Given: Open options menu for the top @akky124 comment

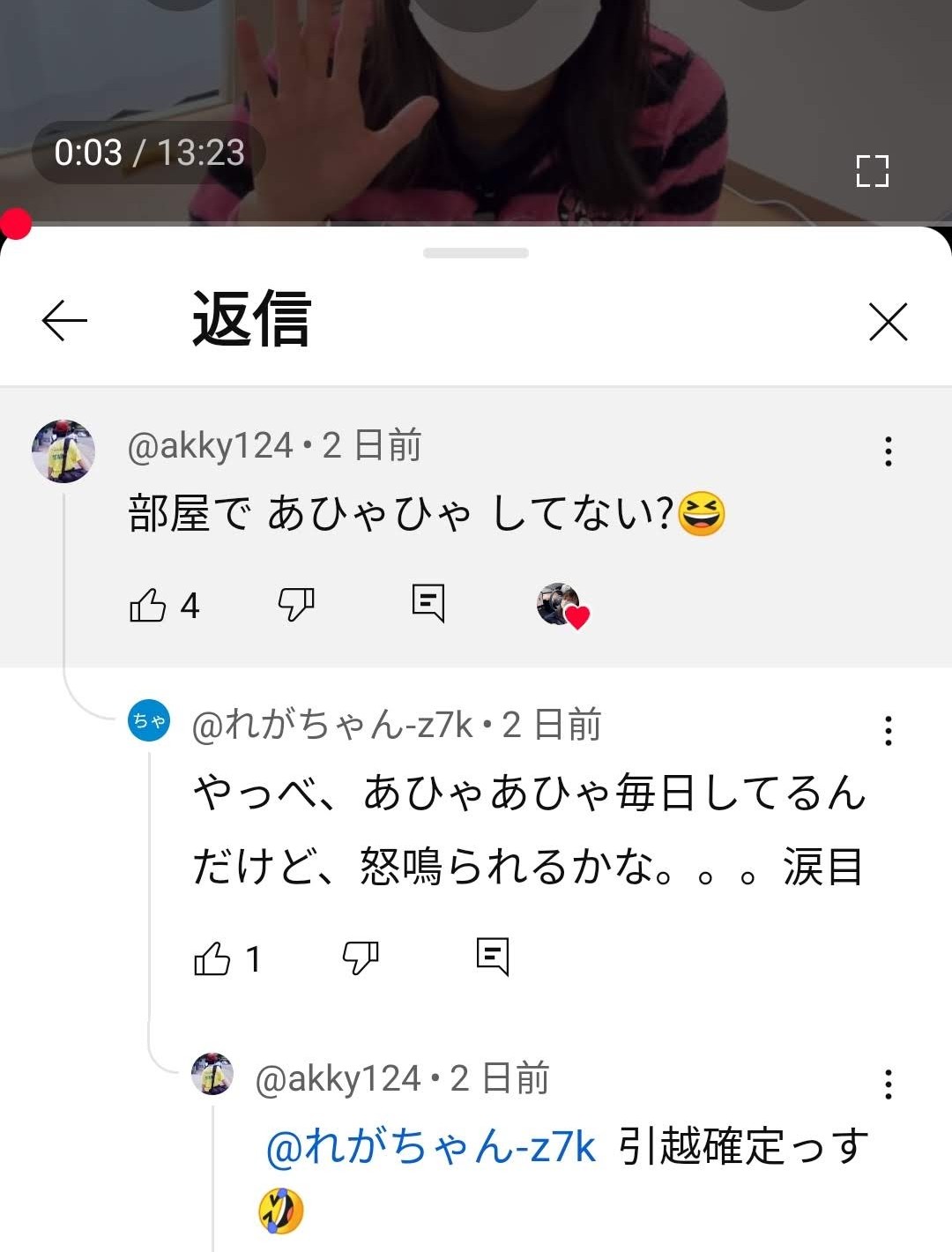Looking at the screenshot, I should pyautogui.click(x=888, y=451).
